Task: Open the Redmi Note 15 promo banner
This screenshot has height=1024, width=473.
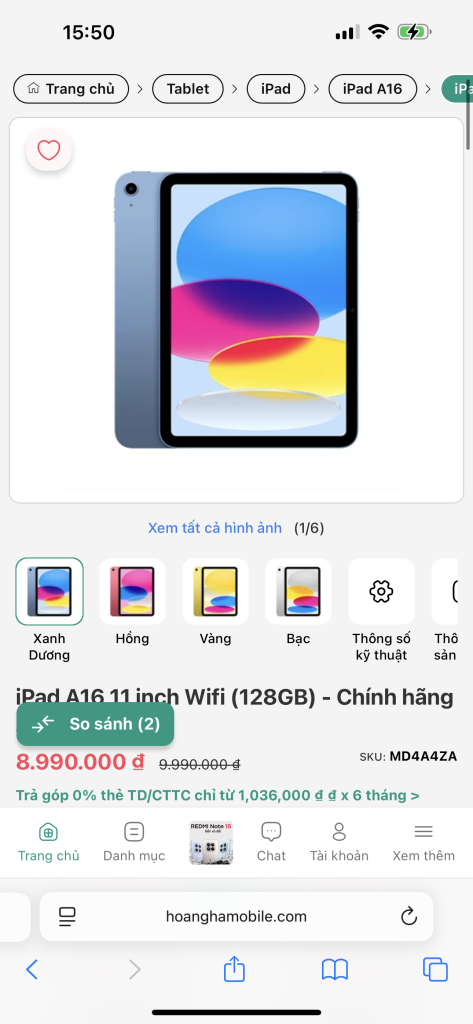Action: click(x=211, y=843)
